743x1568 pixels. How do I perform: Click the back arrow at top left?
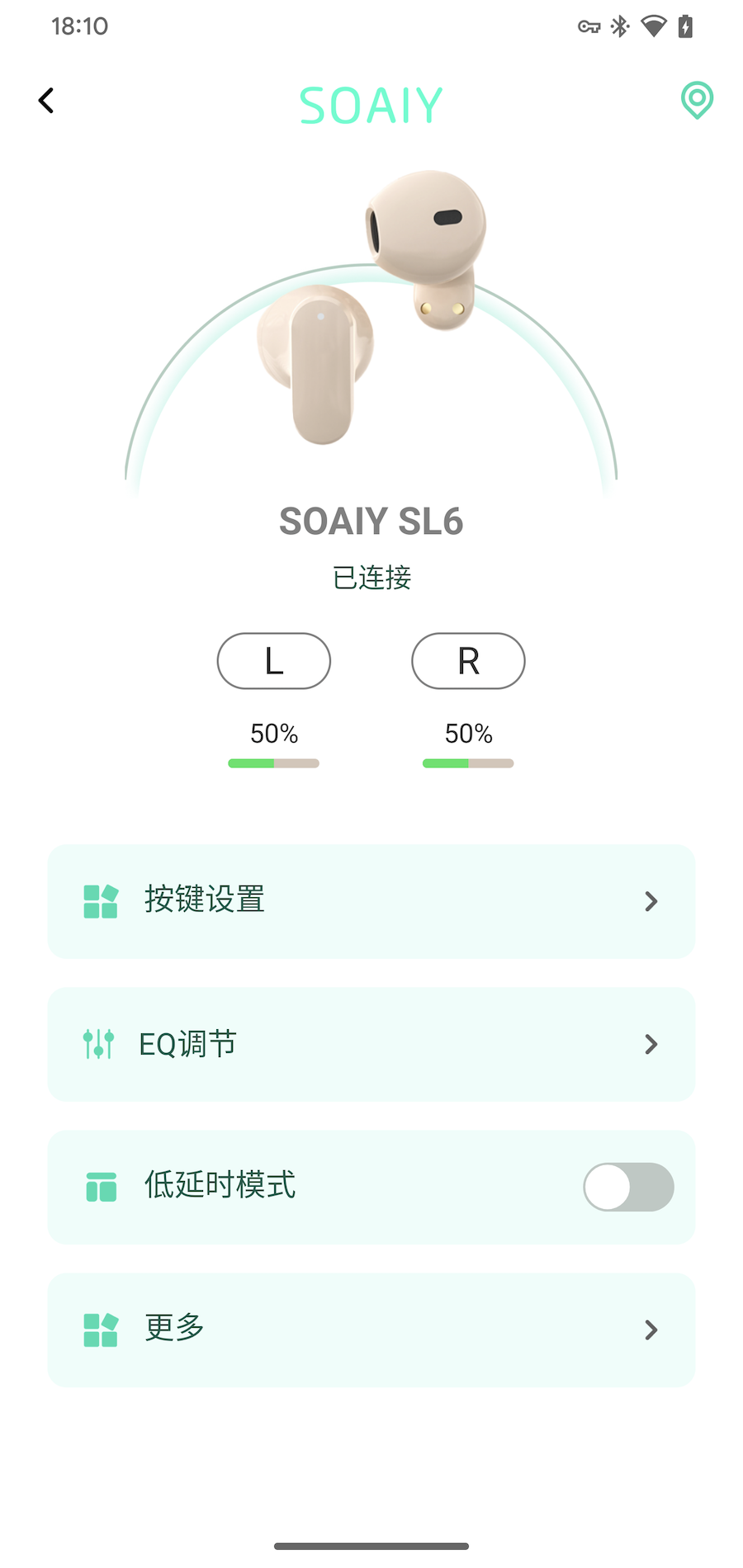pyautogui.click(x=46, y=100)
